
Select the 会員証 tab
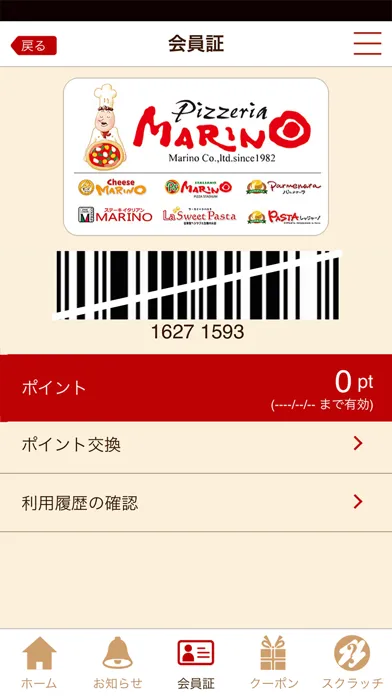196,661
